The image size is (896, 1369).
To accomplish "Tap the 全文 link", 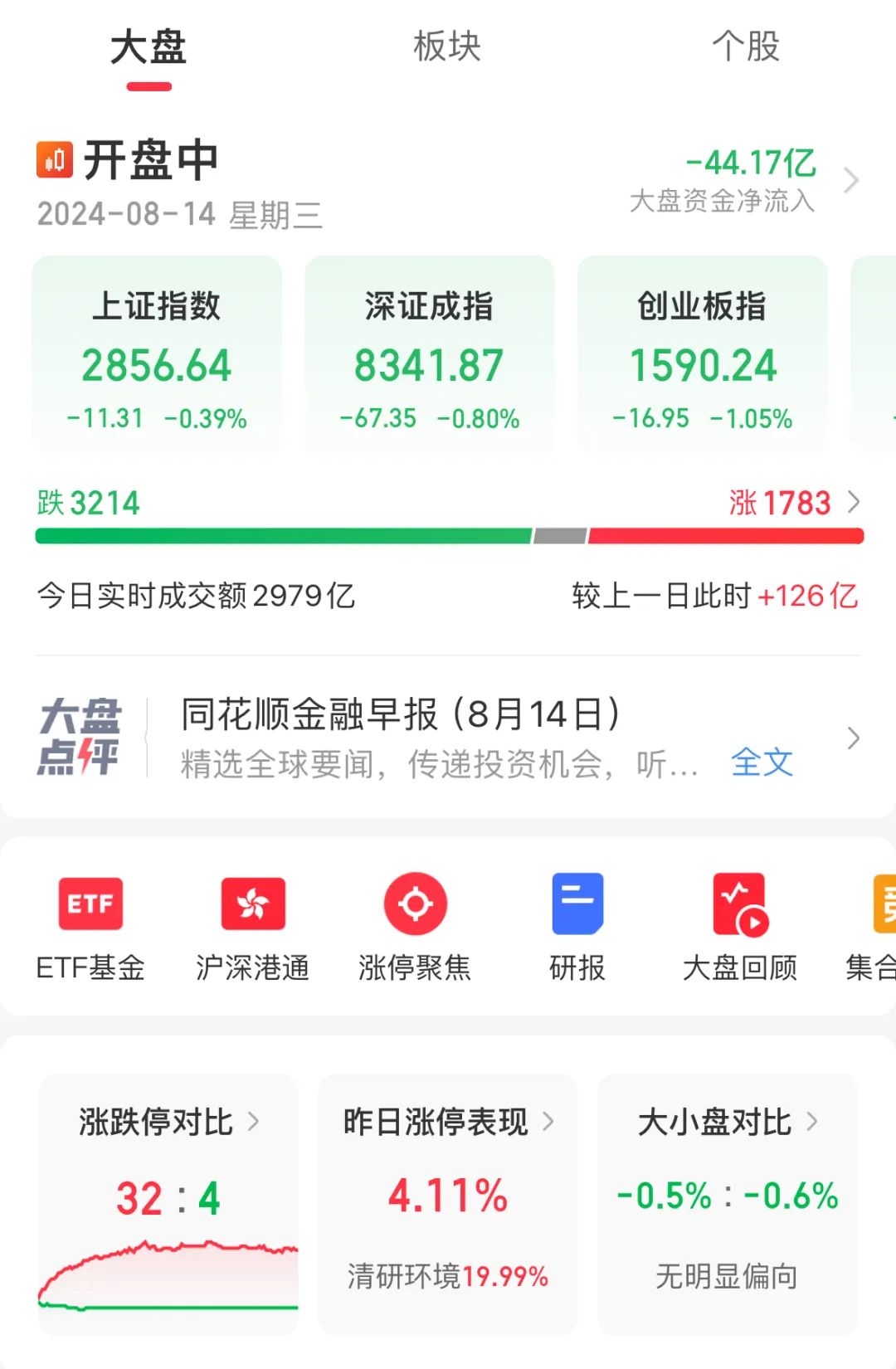I will point(762,762).
